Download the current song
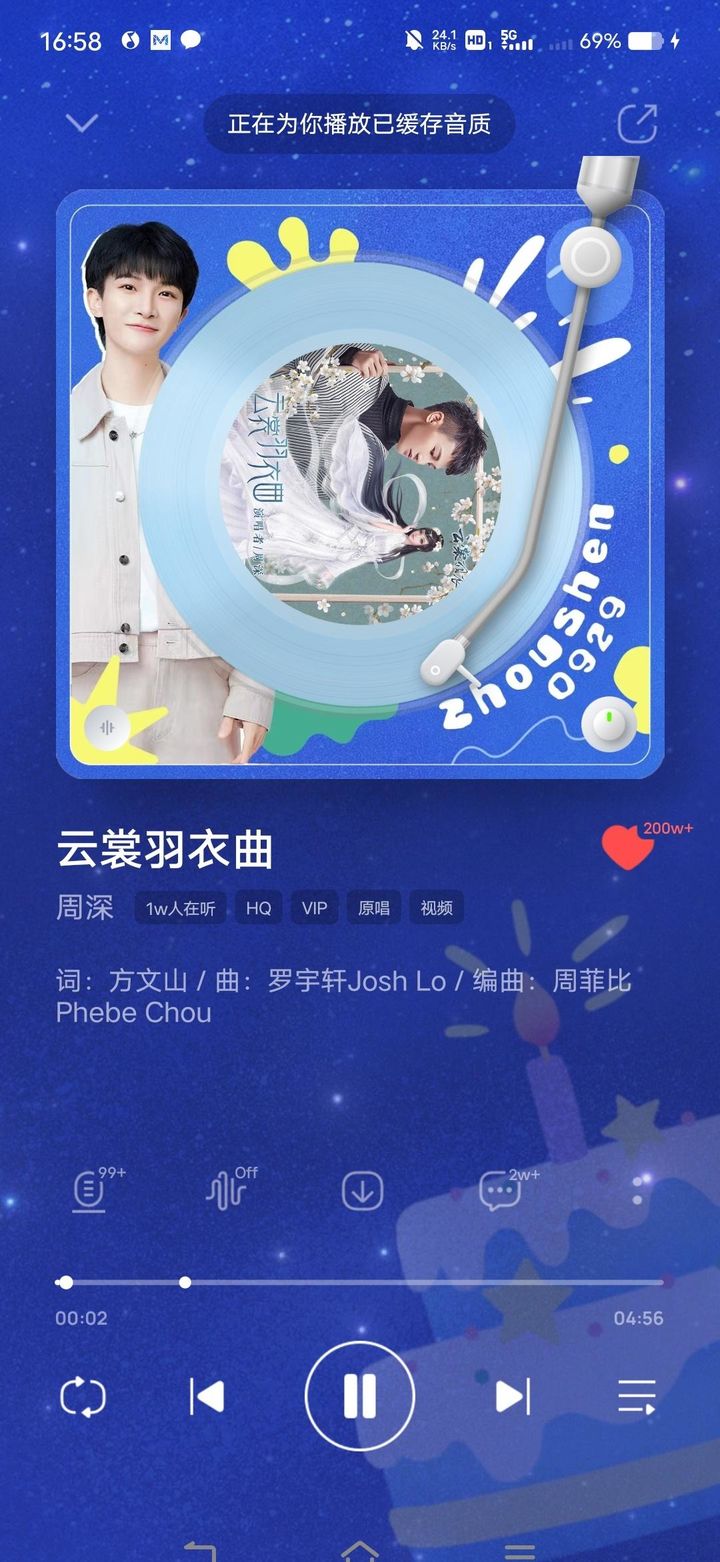This screenshot has width=720, height=1562. (362, 1190)
